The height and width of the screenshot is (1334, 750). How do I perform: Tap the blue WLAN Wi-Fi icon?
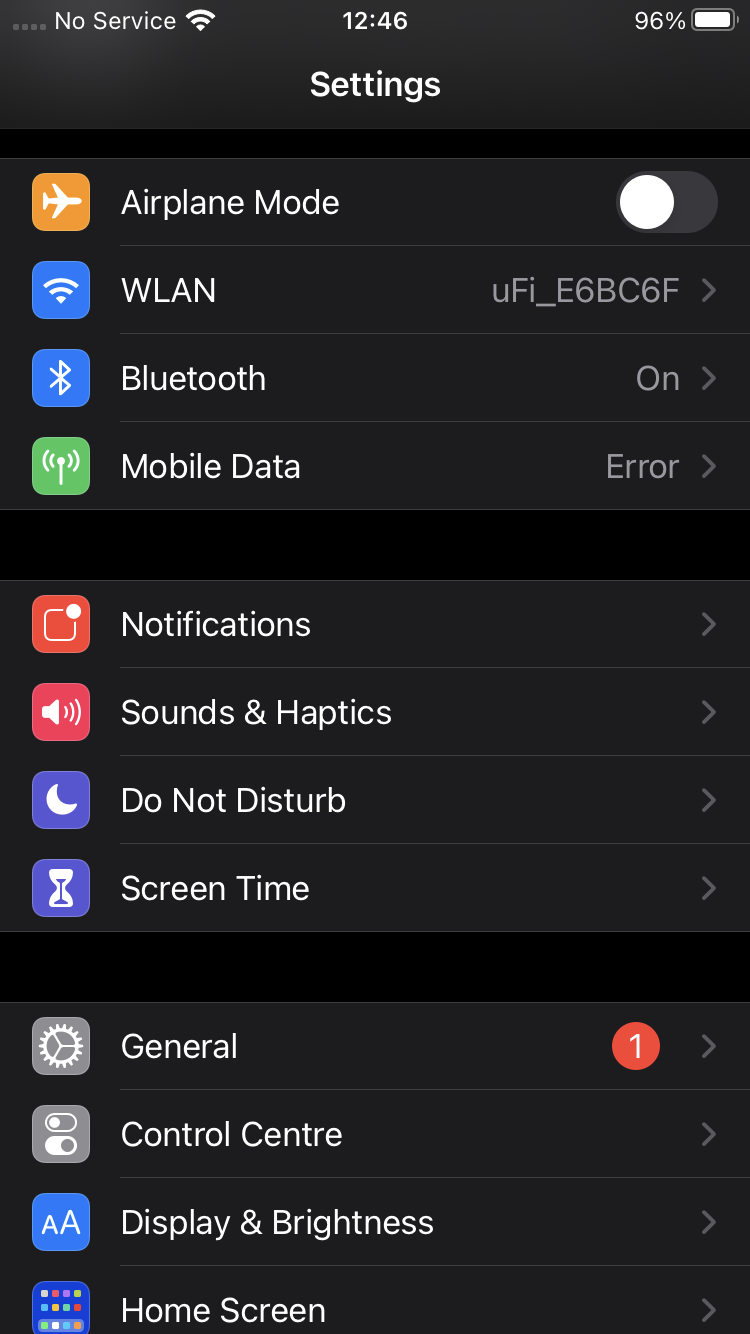pos(59,290)
